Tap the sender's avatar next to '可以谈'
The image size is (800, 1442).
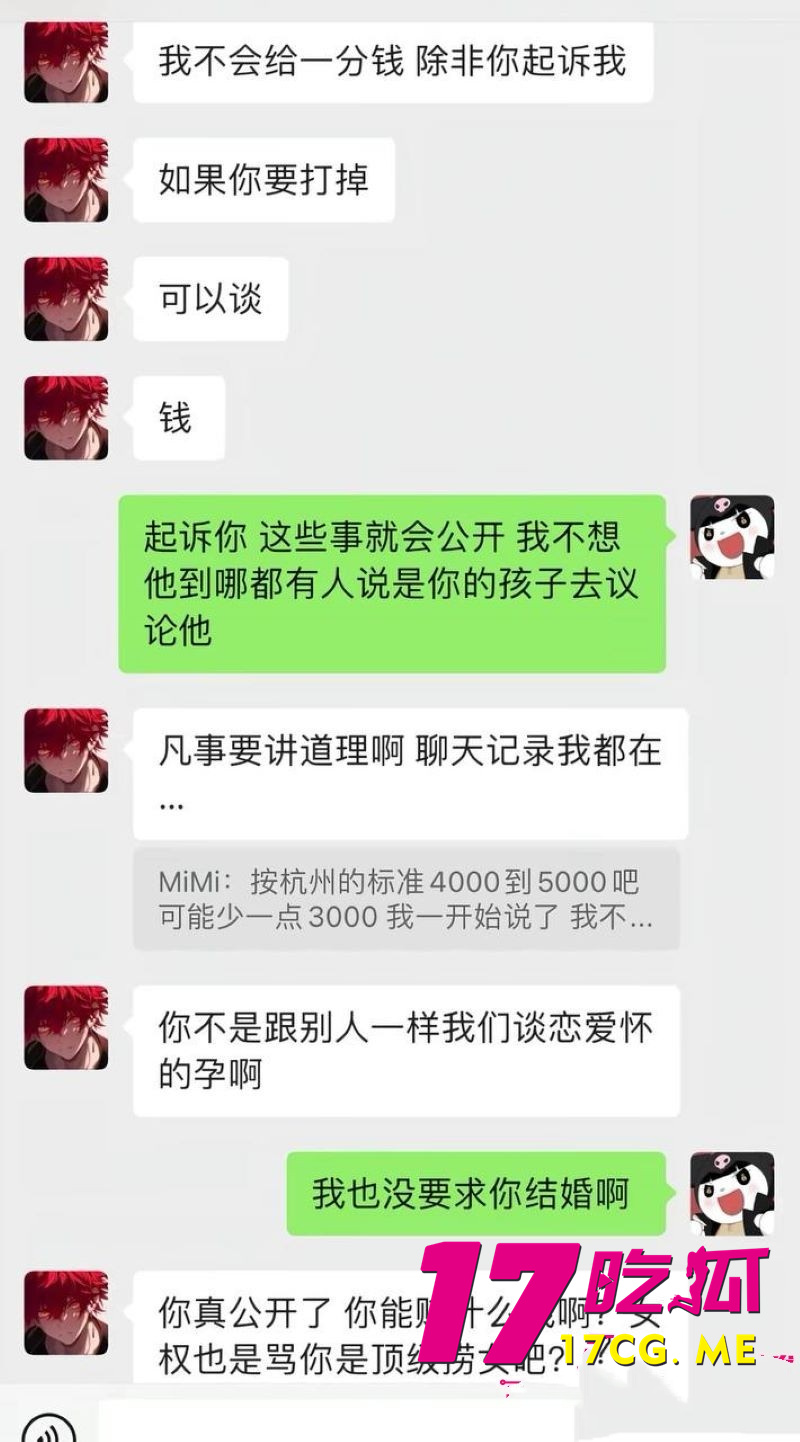point(64,297)
